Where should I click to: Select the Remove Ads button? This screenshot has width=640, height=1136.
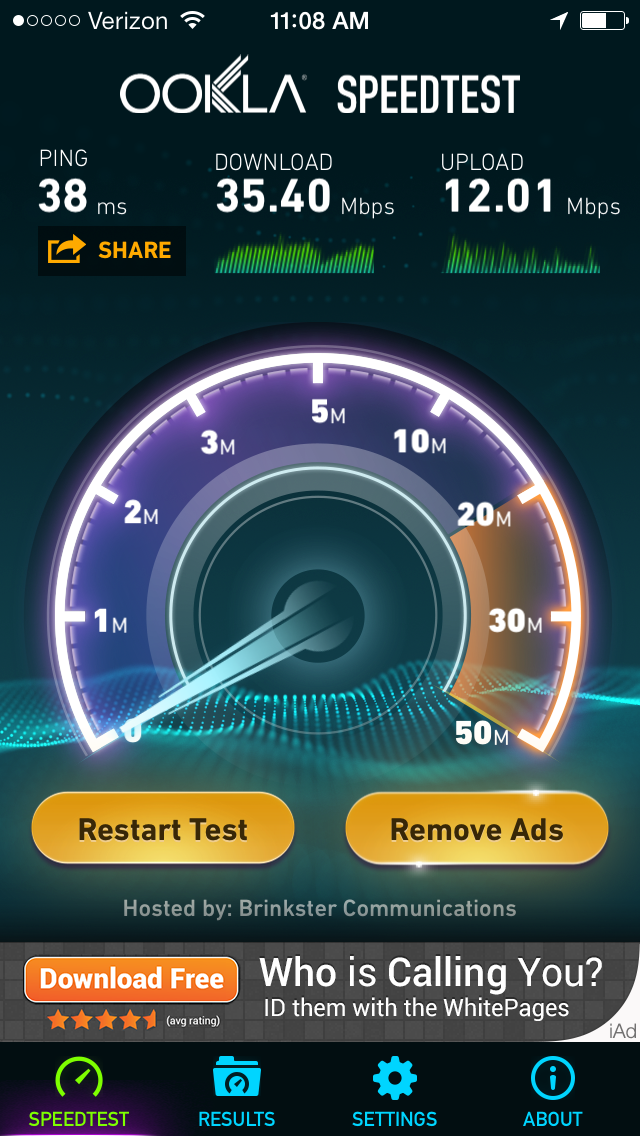476,829
